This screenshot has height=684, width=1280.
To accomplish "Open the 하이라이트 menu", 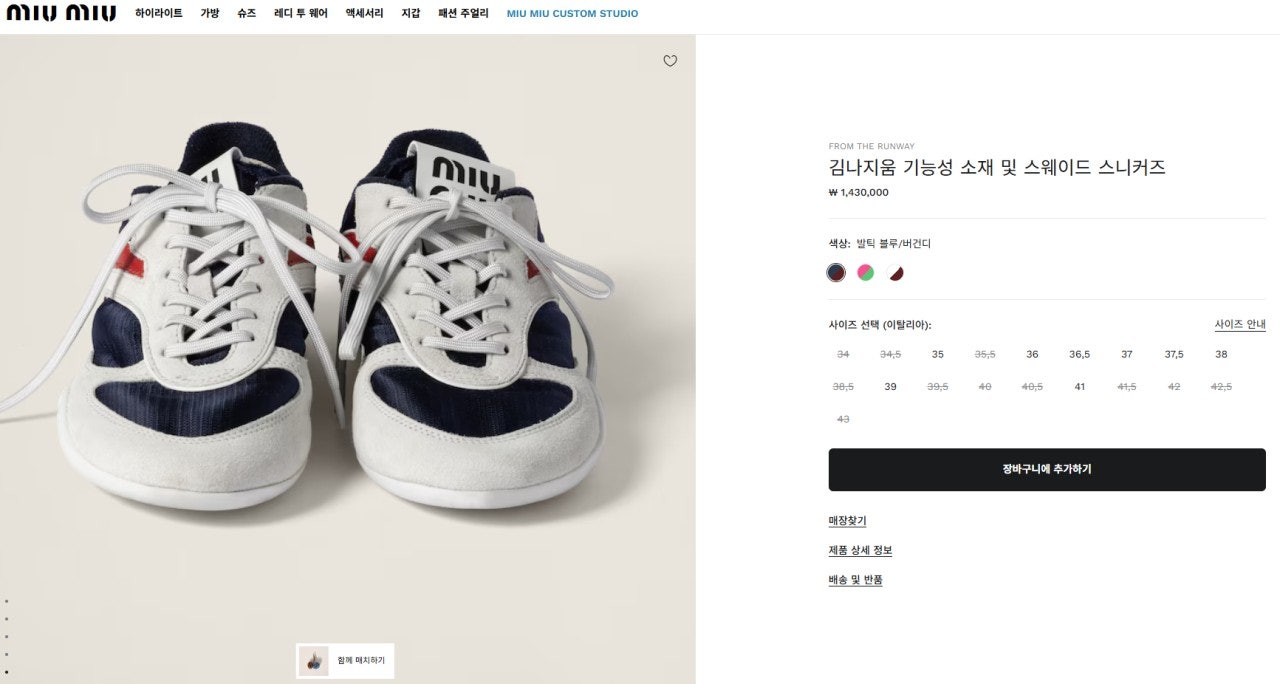I will pyautogui.click(x=159, y=13).
